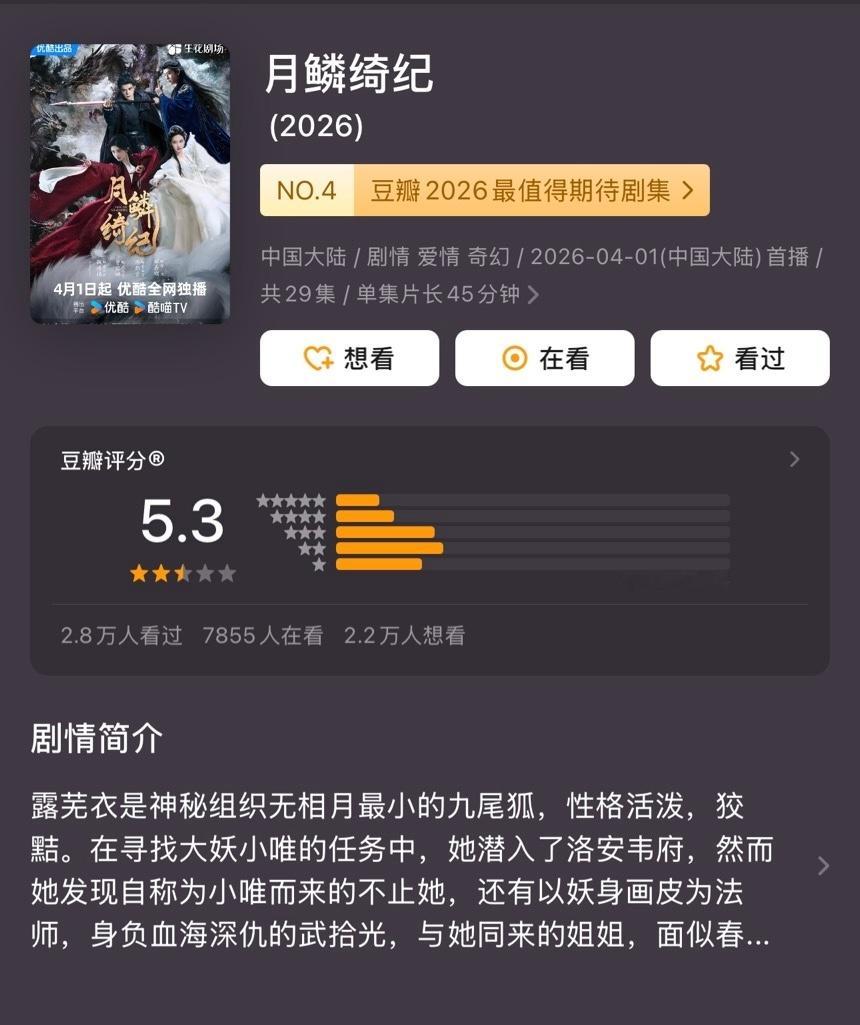Expand the episode info with the gray chevron
The height and width of the screenshot is (1025, 860).
535,294
